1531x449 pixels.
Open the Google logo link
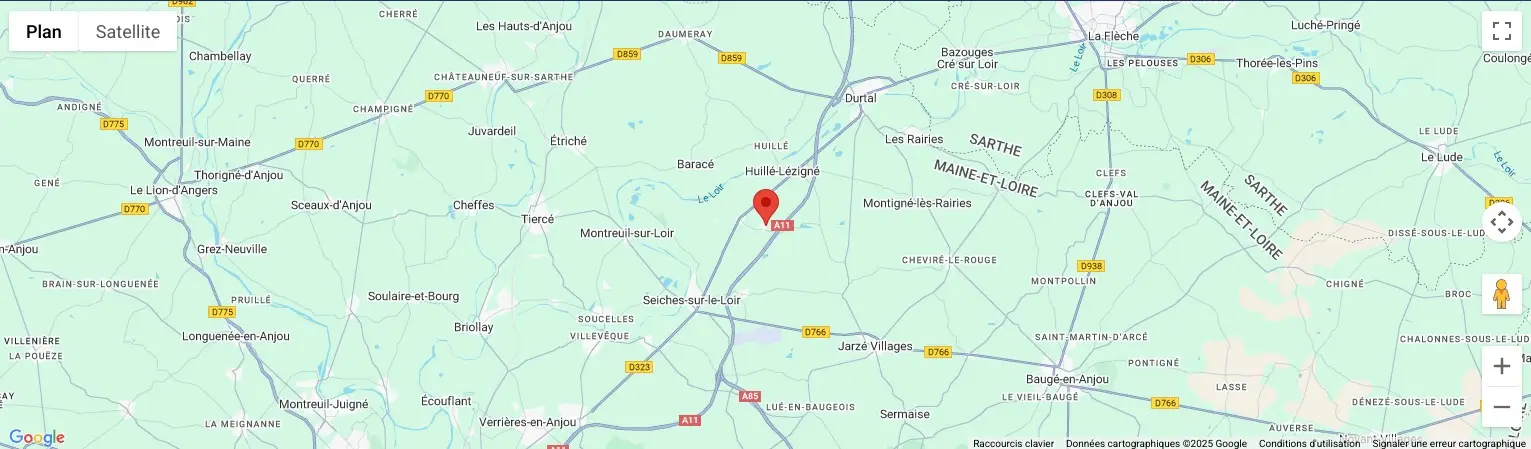click(x=37, y=437)
